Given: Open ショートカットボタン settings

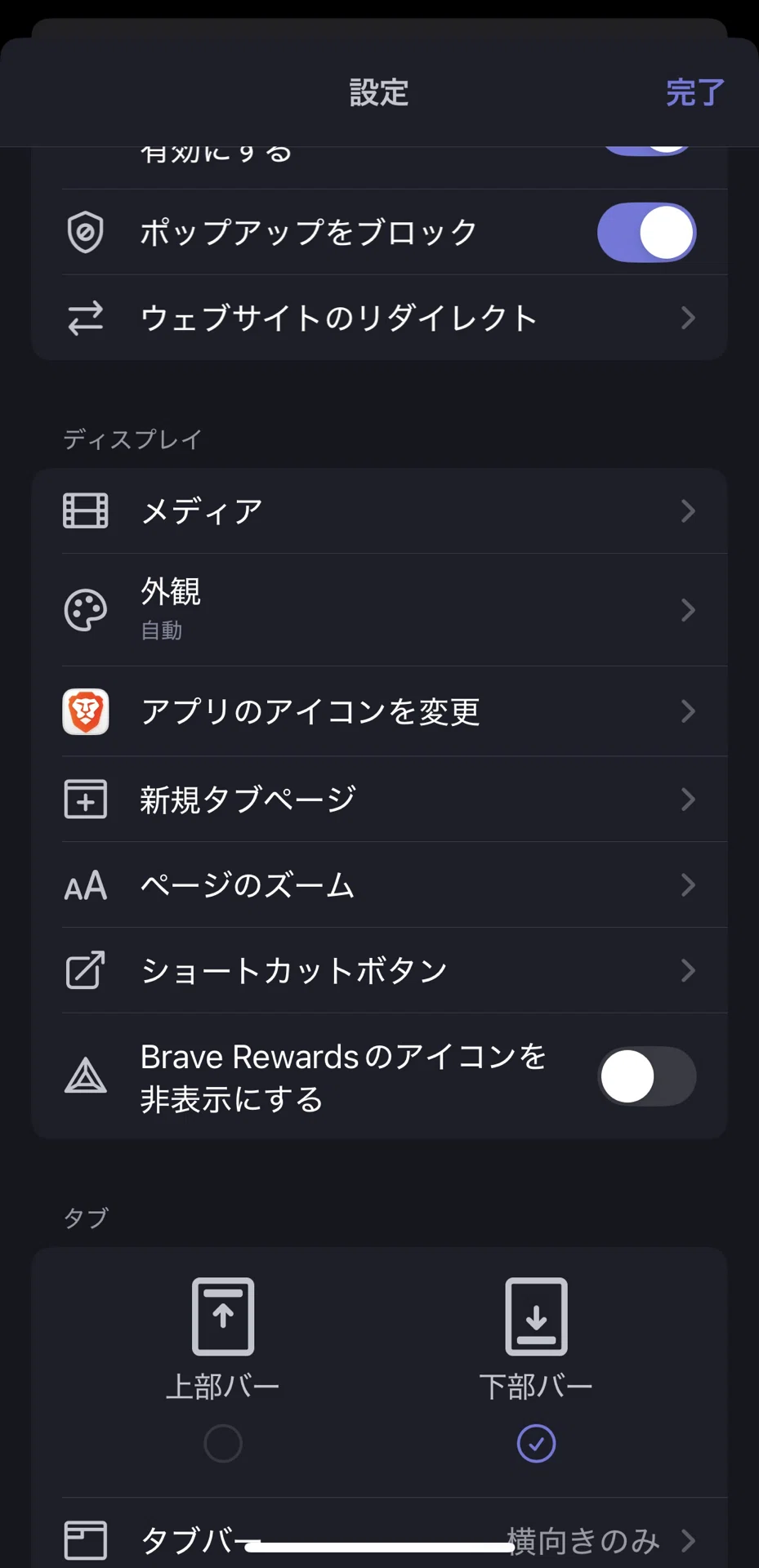Looking at the screenshot, I should 379,970.
